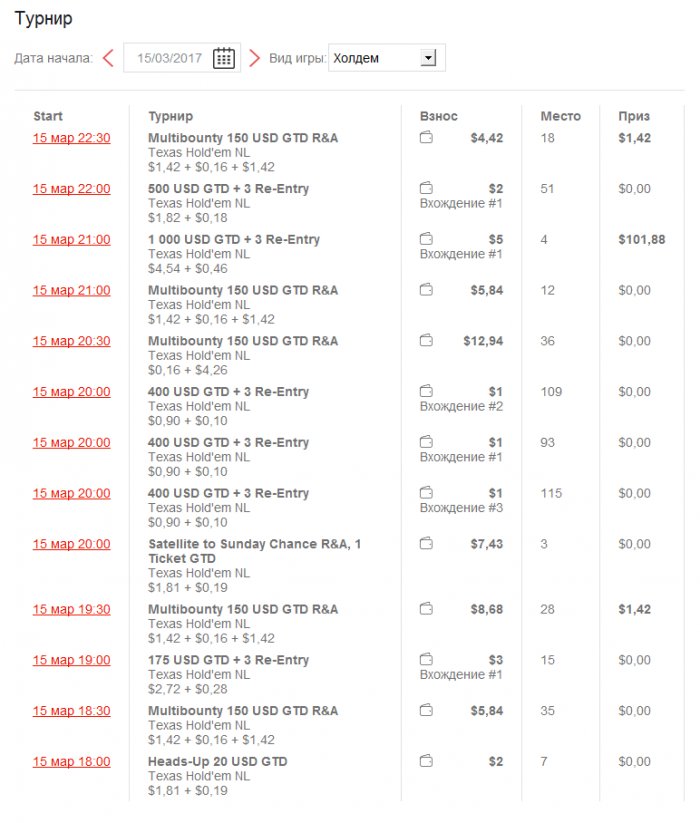
Task: Open the 20:00 link for the Sunday Chance satellite
Action: pyautogui.click(x=71, y=544)
